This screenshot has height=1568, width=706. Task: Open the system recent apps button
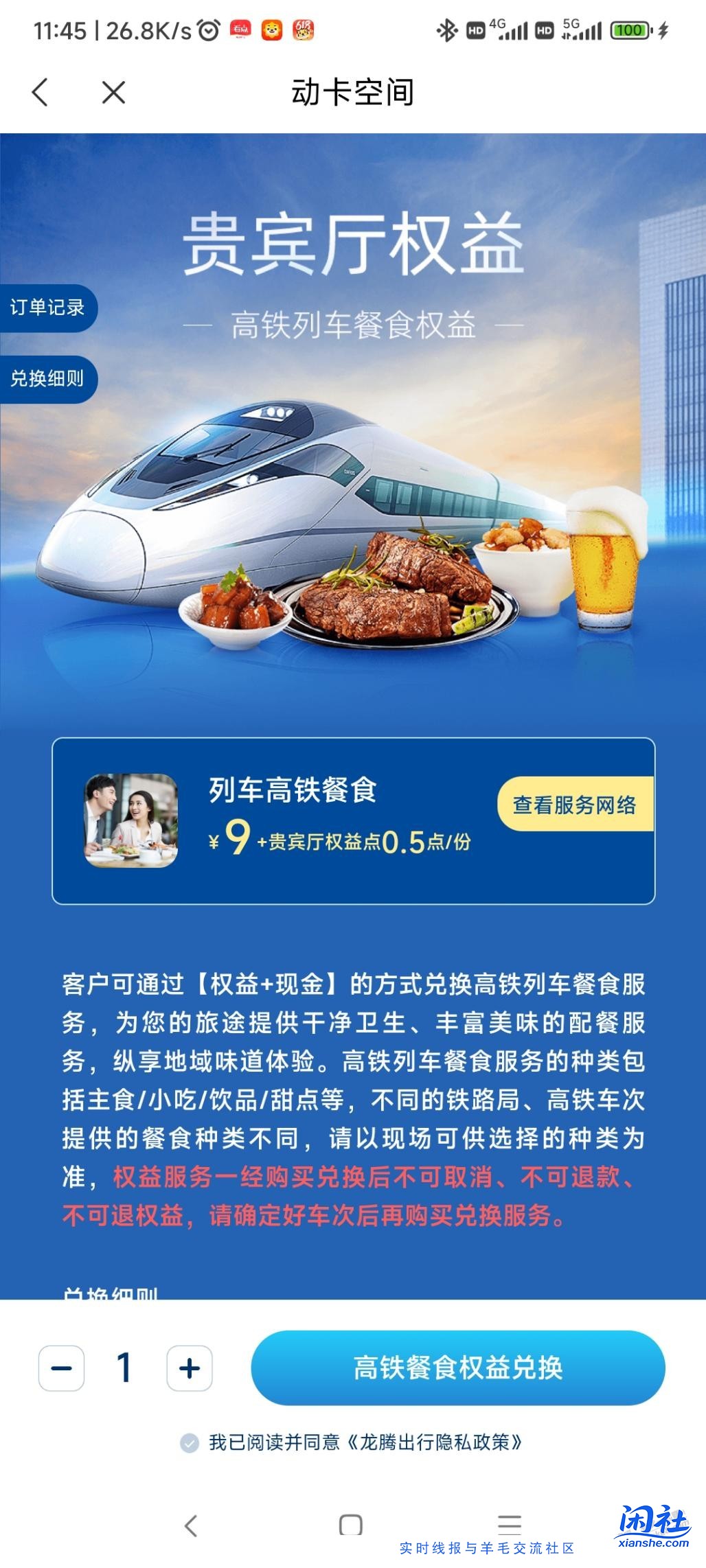[x=509, y=1525]
